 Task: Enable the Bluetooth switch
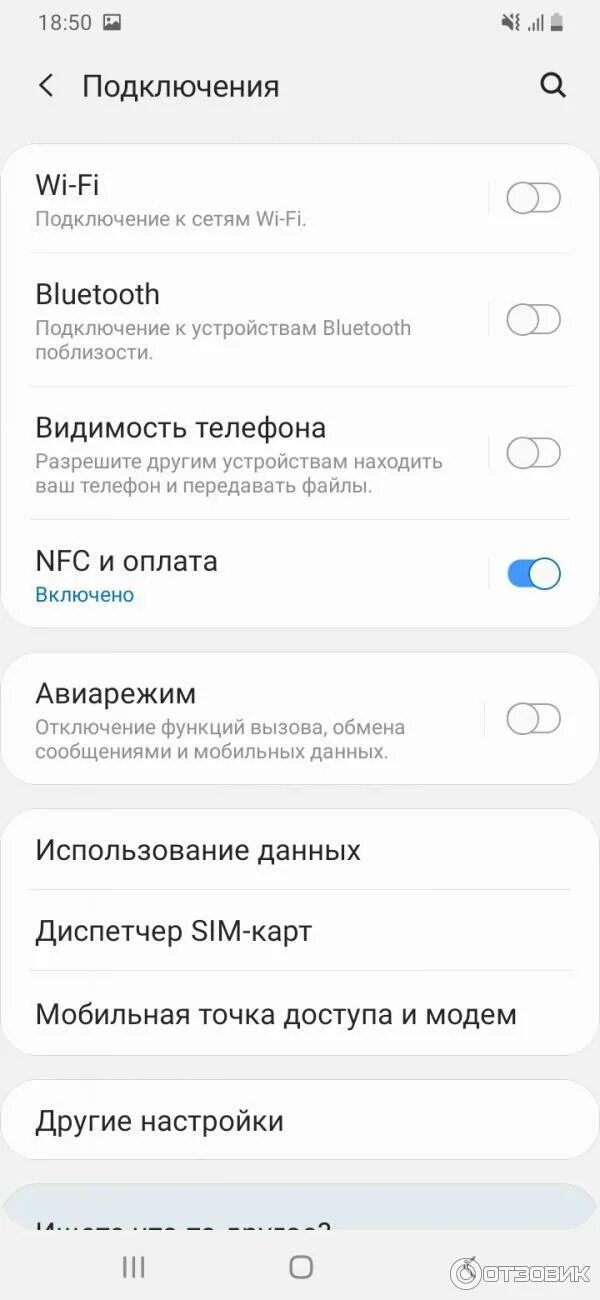[533, 320]
